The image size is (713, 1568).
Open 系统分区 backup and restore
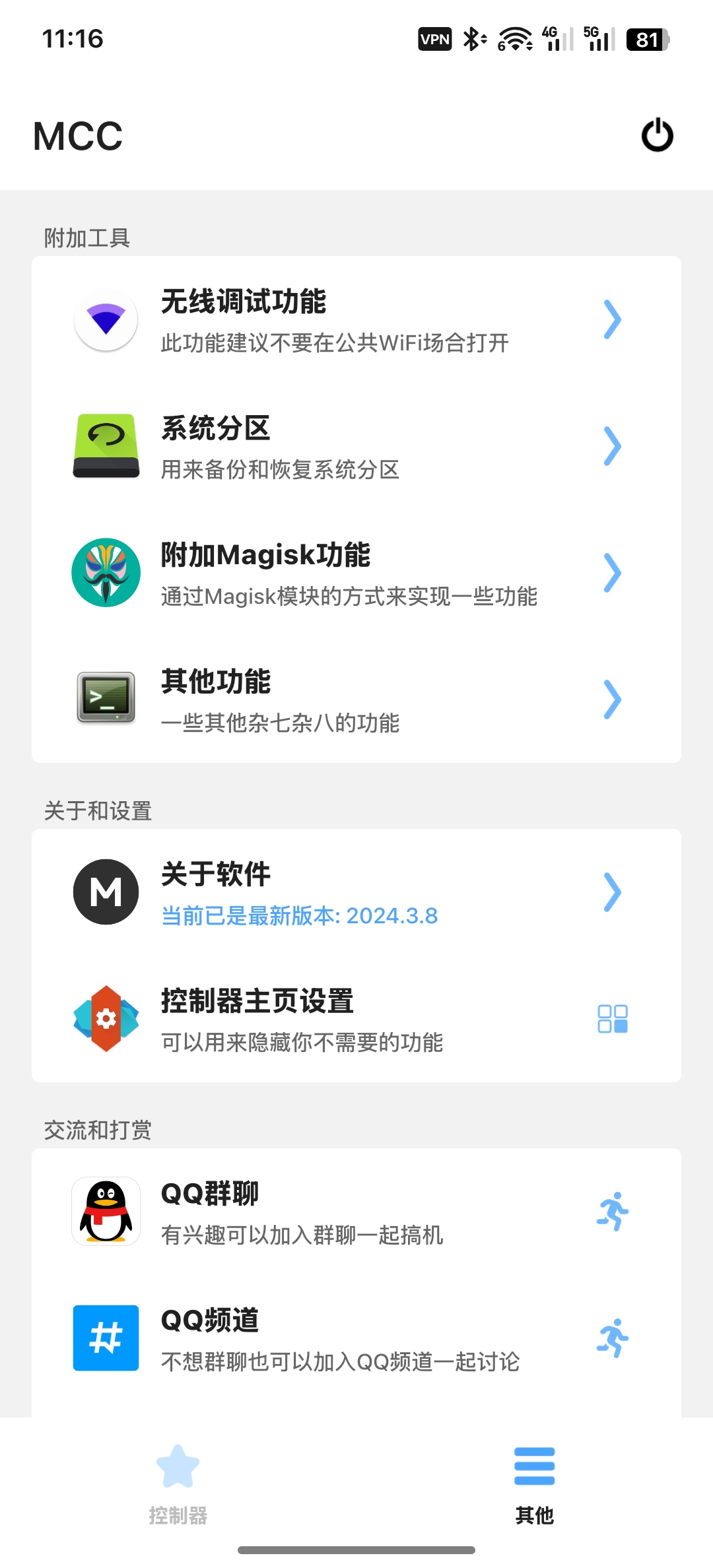(x=356, y=447)
